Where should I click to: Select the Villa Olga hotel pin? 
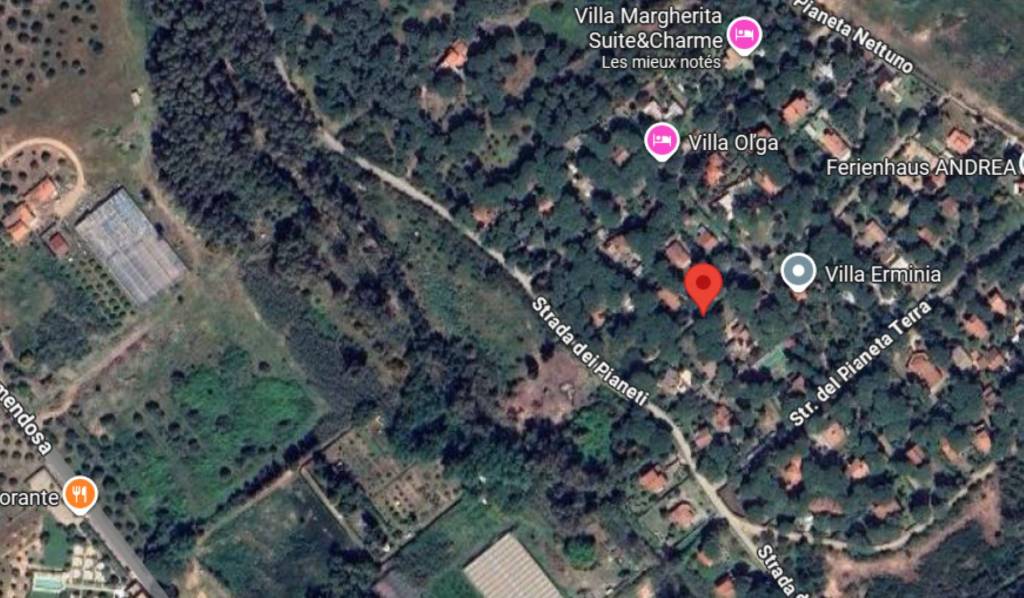click(661, 141)
